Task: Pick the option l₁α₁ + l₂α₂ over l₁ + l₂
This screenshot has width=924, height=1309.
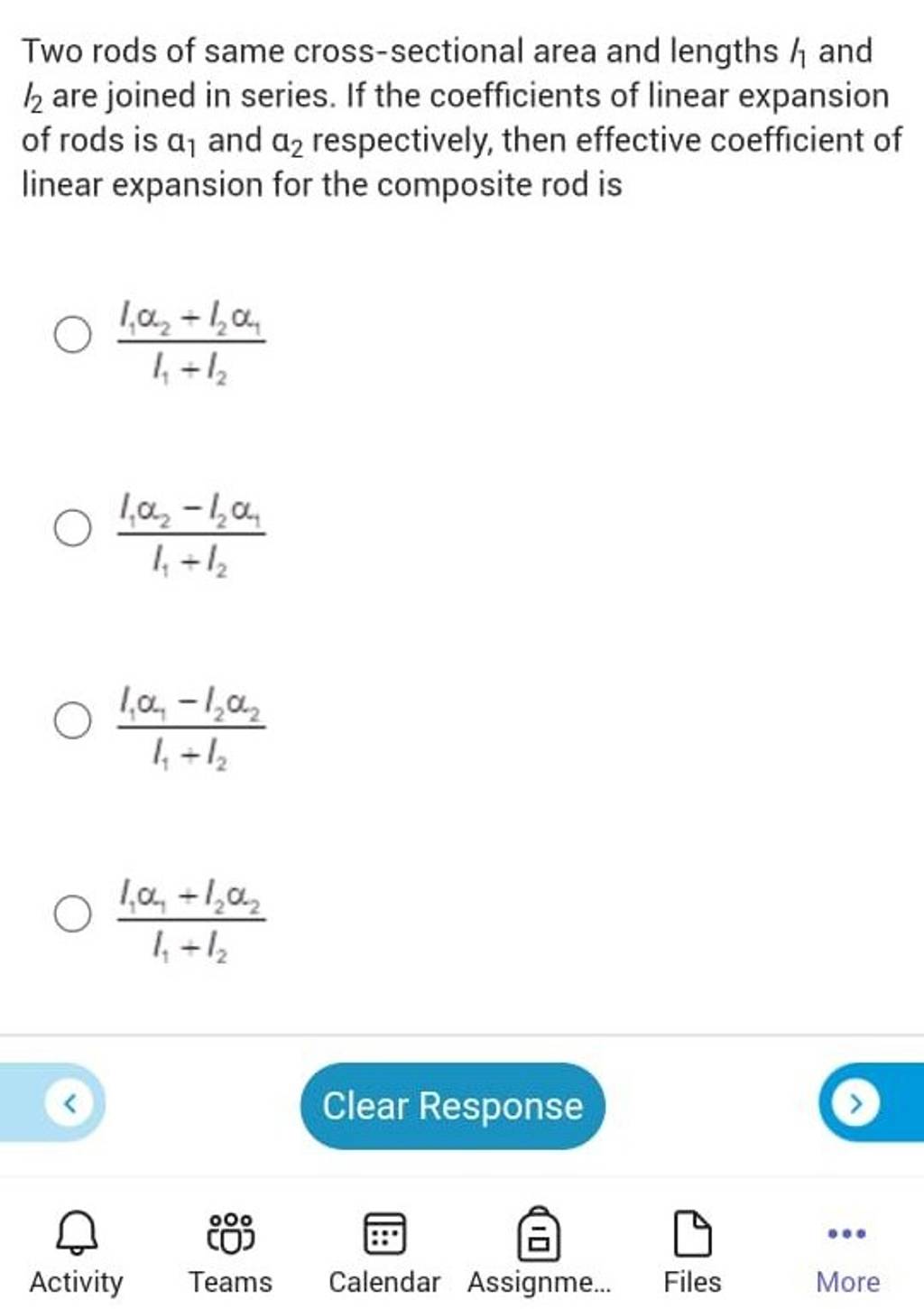Action: point(73,914)
